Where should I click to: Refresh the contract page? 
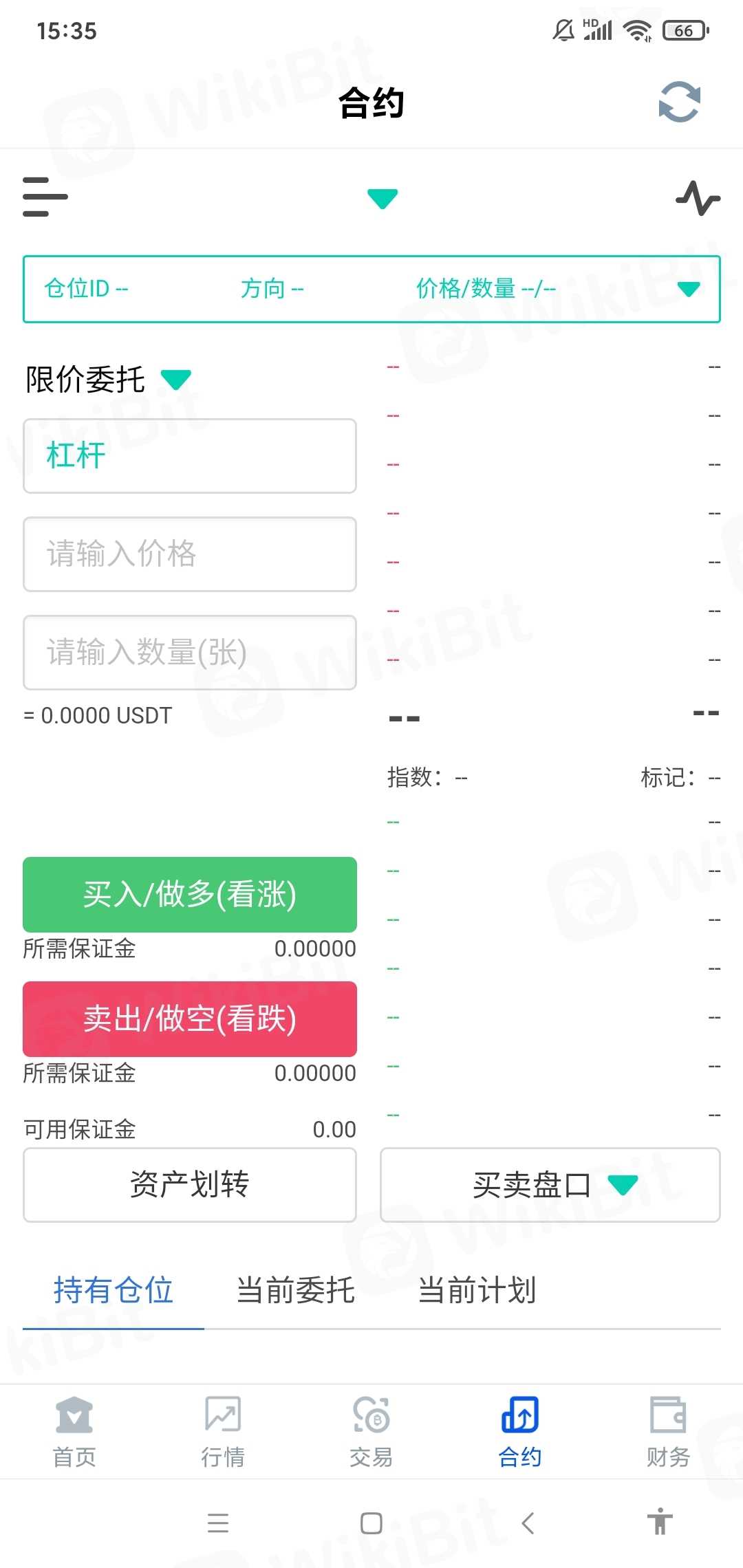tap(679, 102)
